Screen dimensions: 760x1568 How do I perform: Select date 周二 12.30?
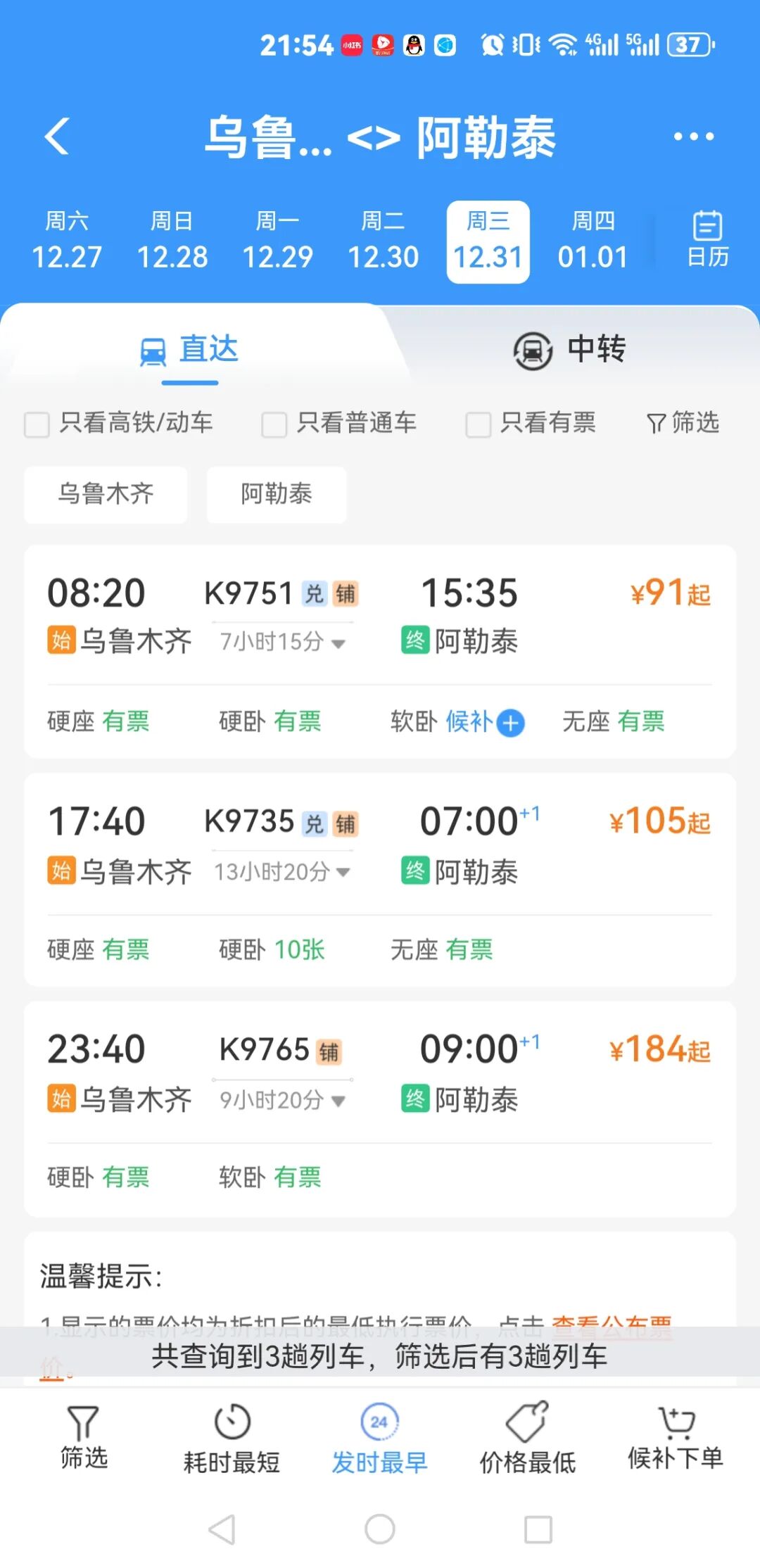383,241
